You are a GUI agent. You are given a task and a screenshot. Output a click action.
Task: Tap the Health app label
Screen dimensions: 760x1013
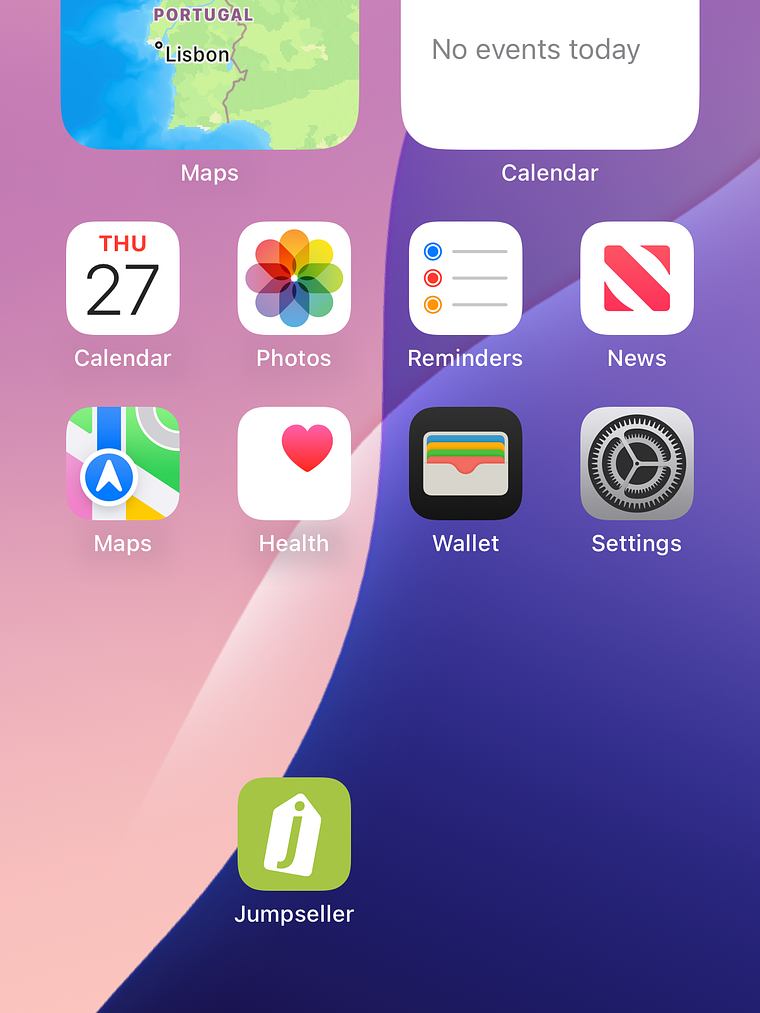coord(294,543)
